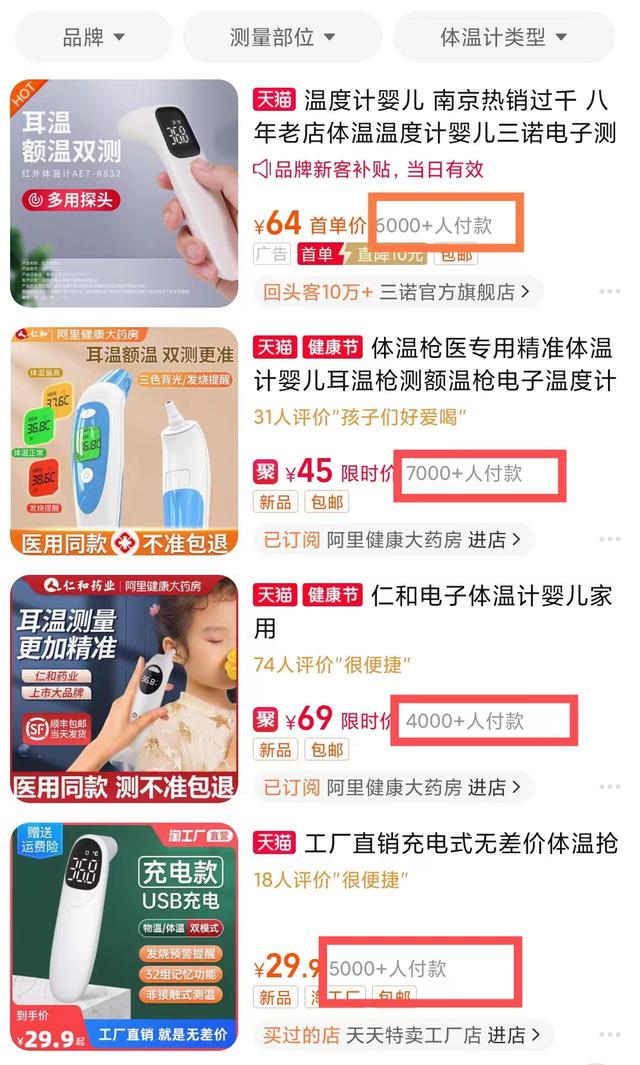This screenshot has width=640, height=1065.
Task: Open the 品牌 filter dropdown
Action: [94, 38]
